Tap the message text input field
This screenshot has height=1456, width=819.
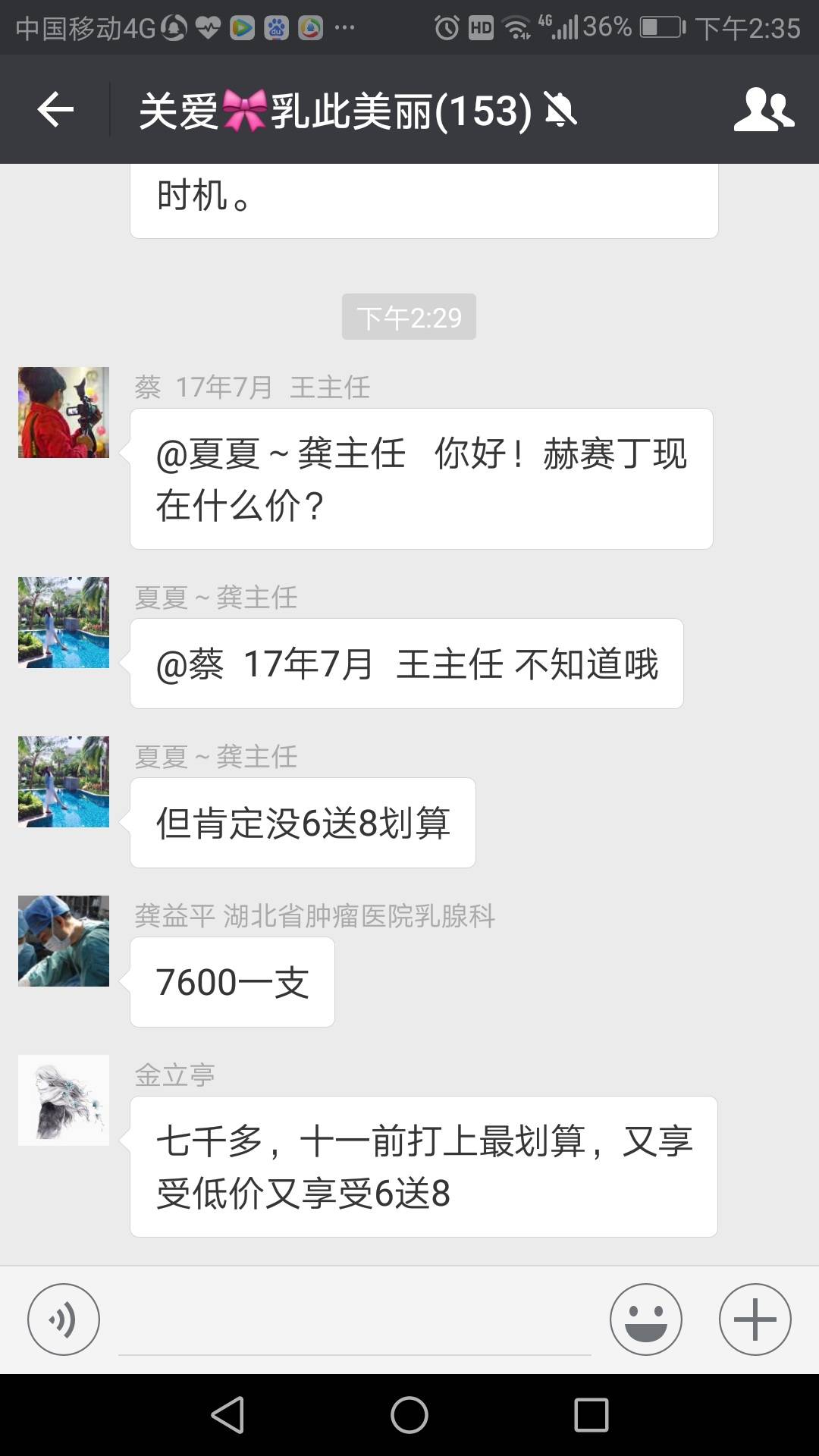[x=354, y=1323]
